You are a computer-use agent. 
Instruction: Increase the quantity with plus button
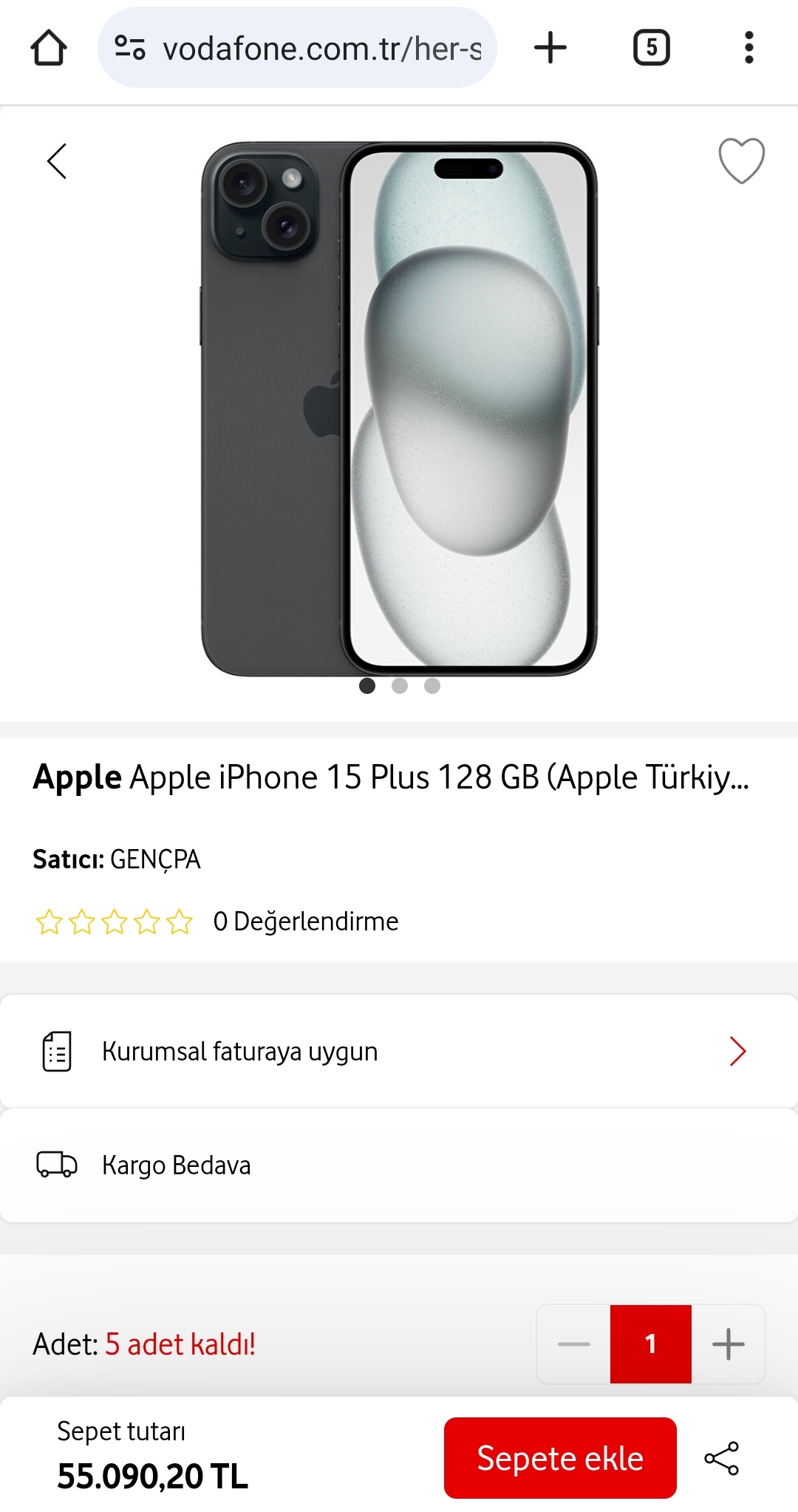pos(728,1344)
